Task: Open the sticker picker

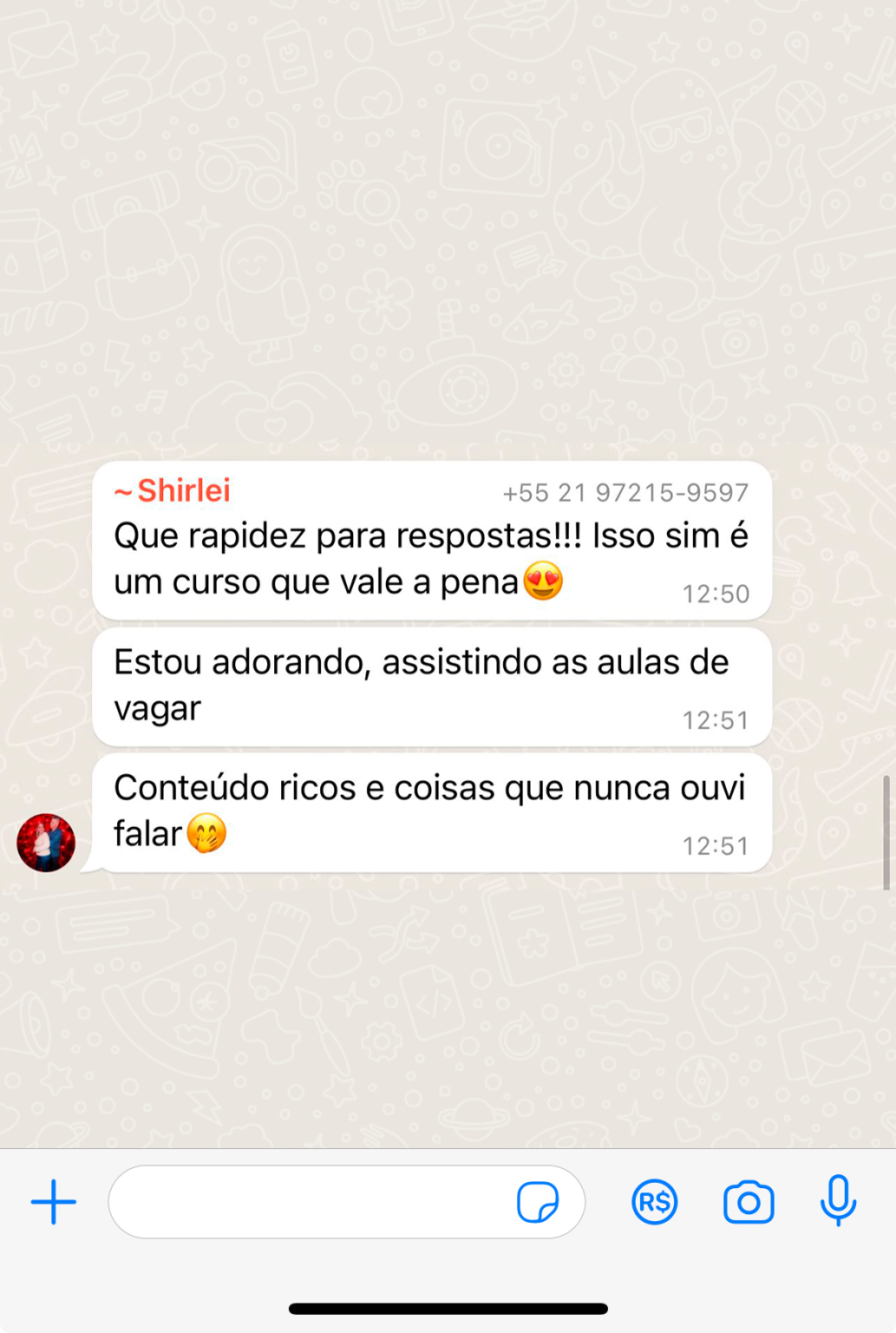Action: [x=538, y=1202]
